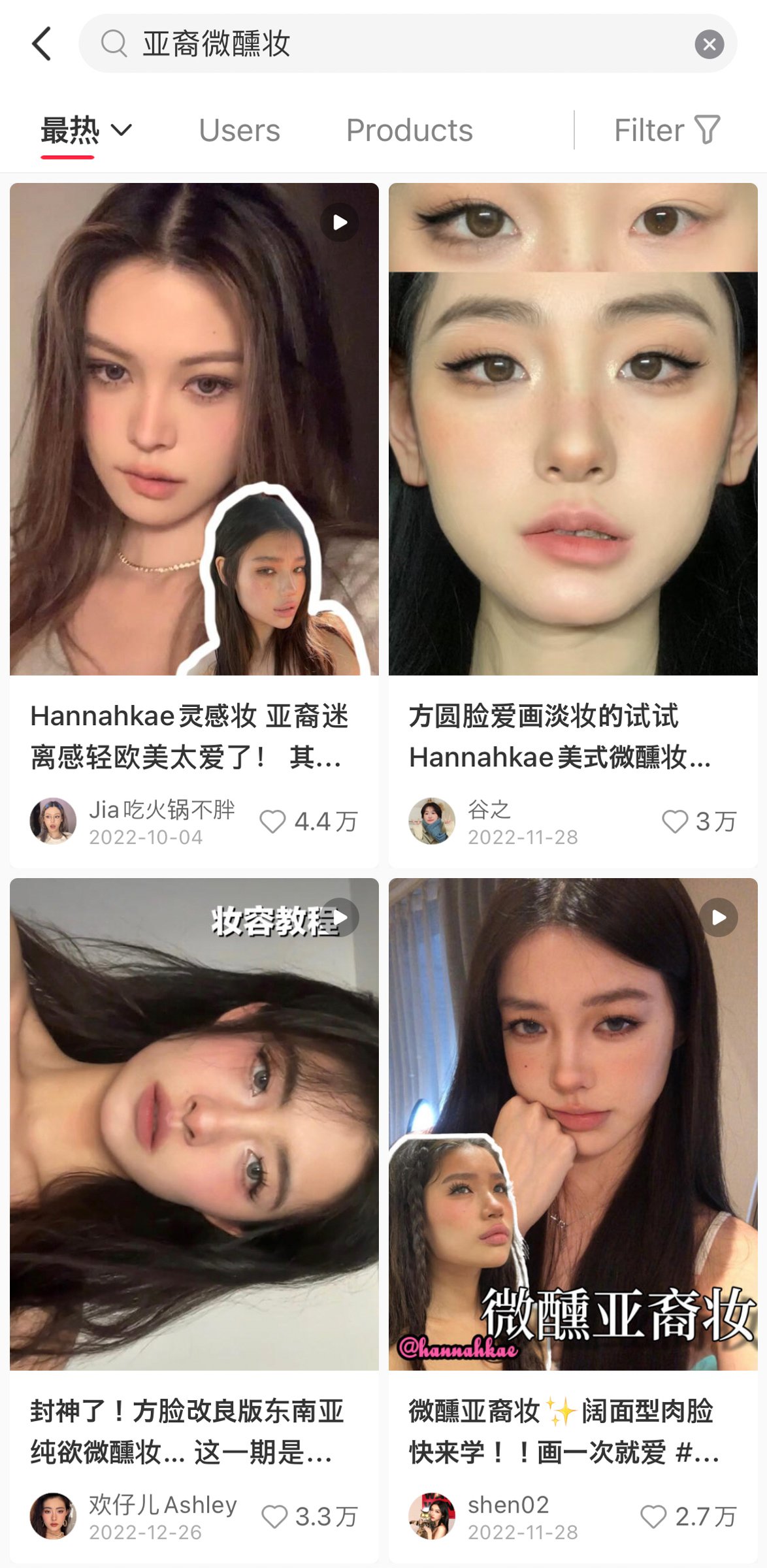Switch to the Users tab
This screenshot has height=1568, width=767.
239,131
